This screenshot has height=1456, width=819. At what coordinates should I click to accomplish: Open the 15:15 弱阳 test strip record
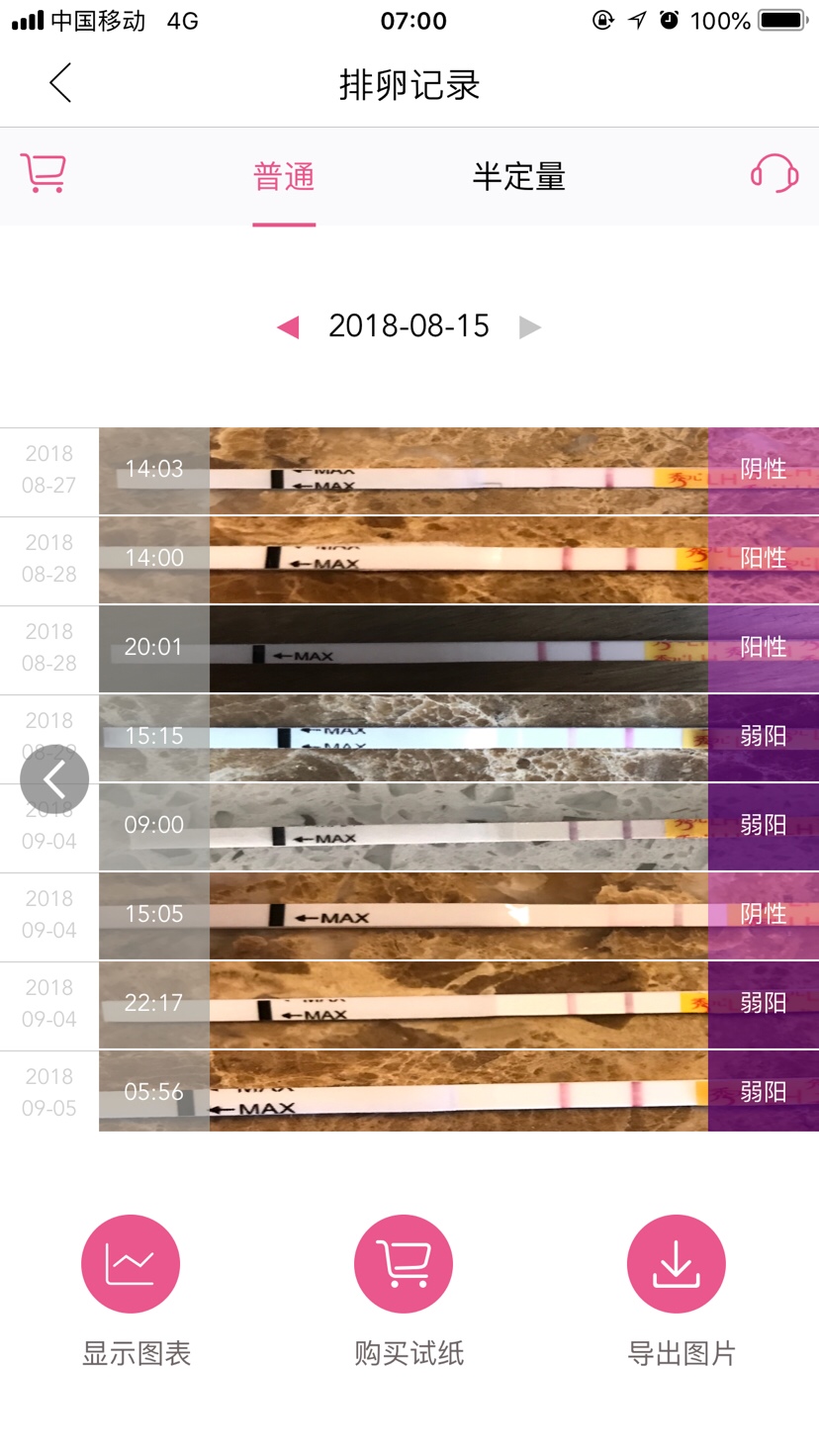coord(459,738)
